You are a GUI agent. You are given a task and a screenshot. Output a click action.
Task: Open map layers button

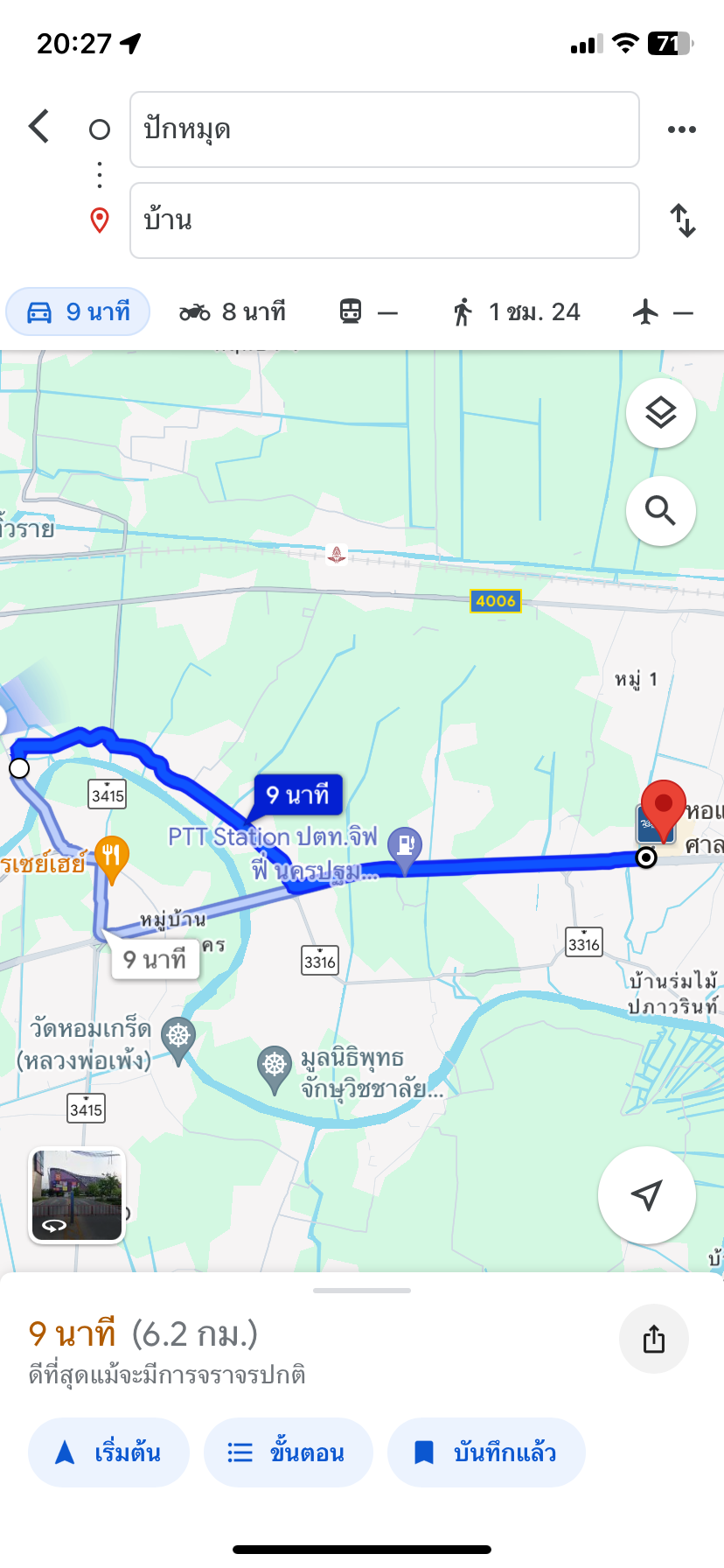click(661, 413)
